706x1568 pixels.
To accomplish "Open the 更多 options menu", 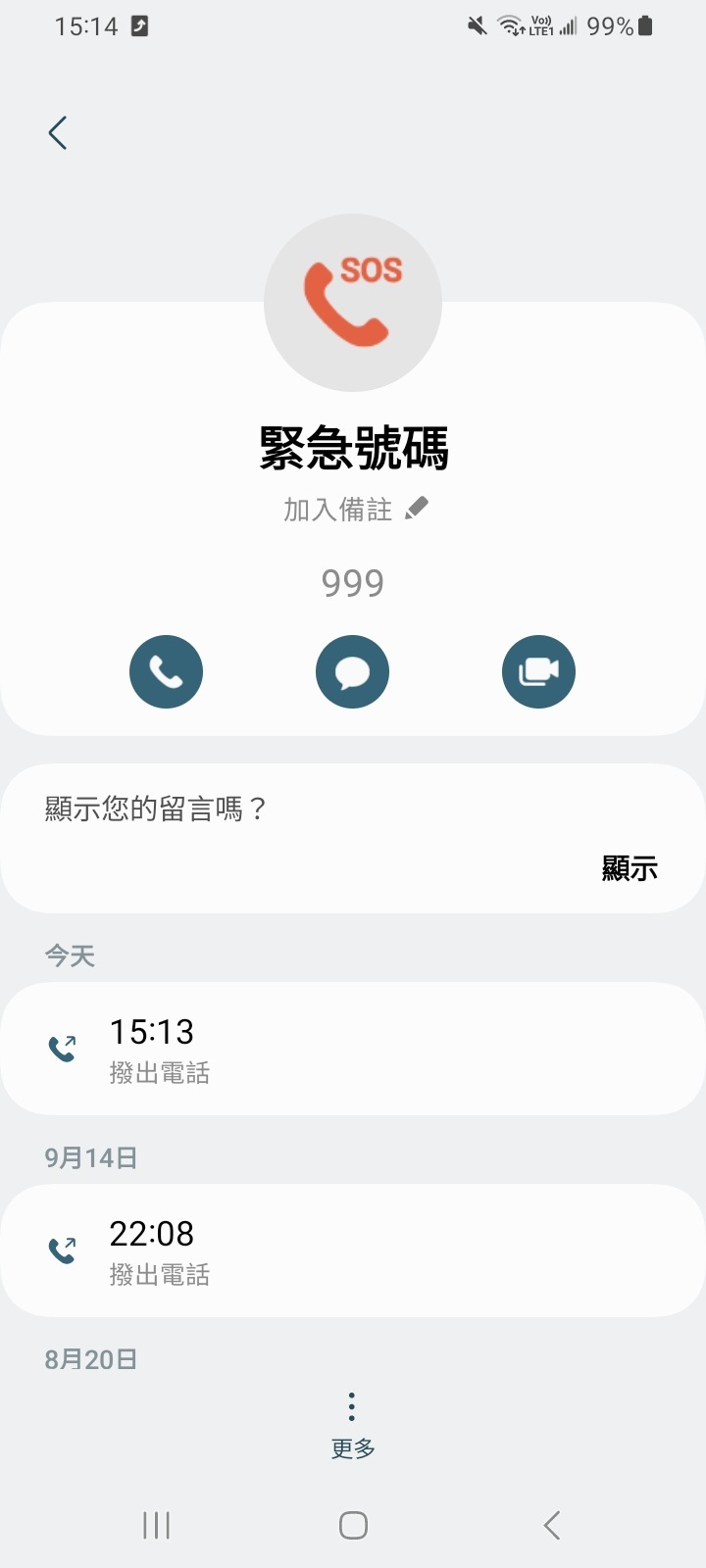I will [x=352, y=1423].
